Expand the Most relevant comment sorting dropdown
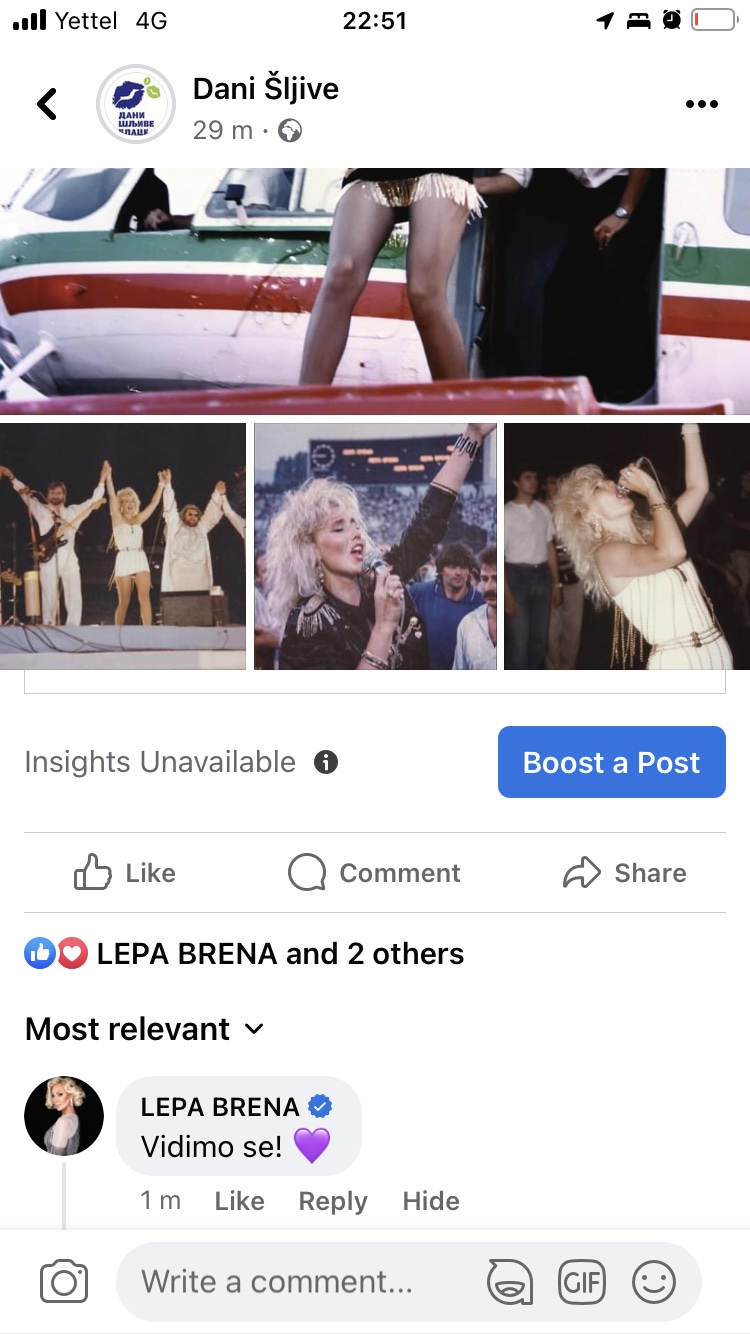 tap(145, 1029)
